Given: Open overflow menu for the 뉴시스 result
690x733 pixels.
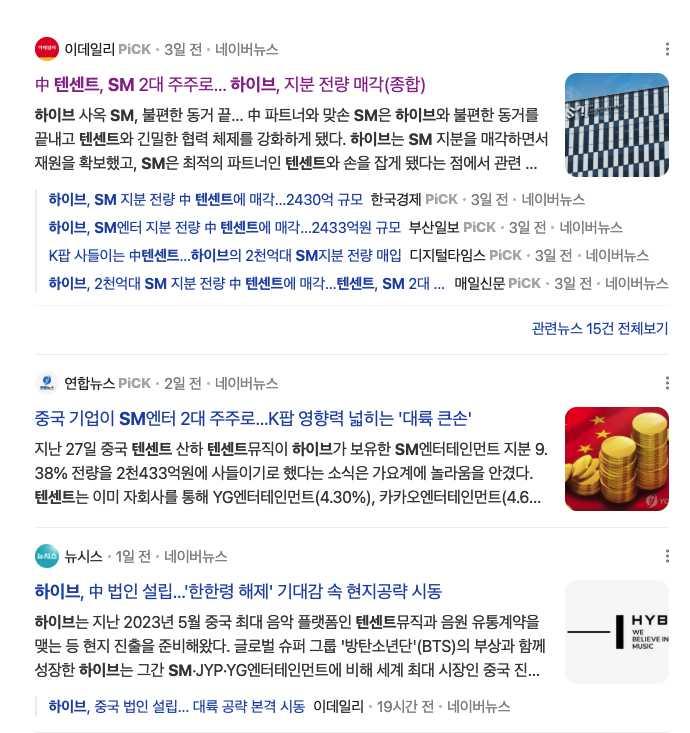Looking at the screenshot, I should 667,556.
